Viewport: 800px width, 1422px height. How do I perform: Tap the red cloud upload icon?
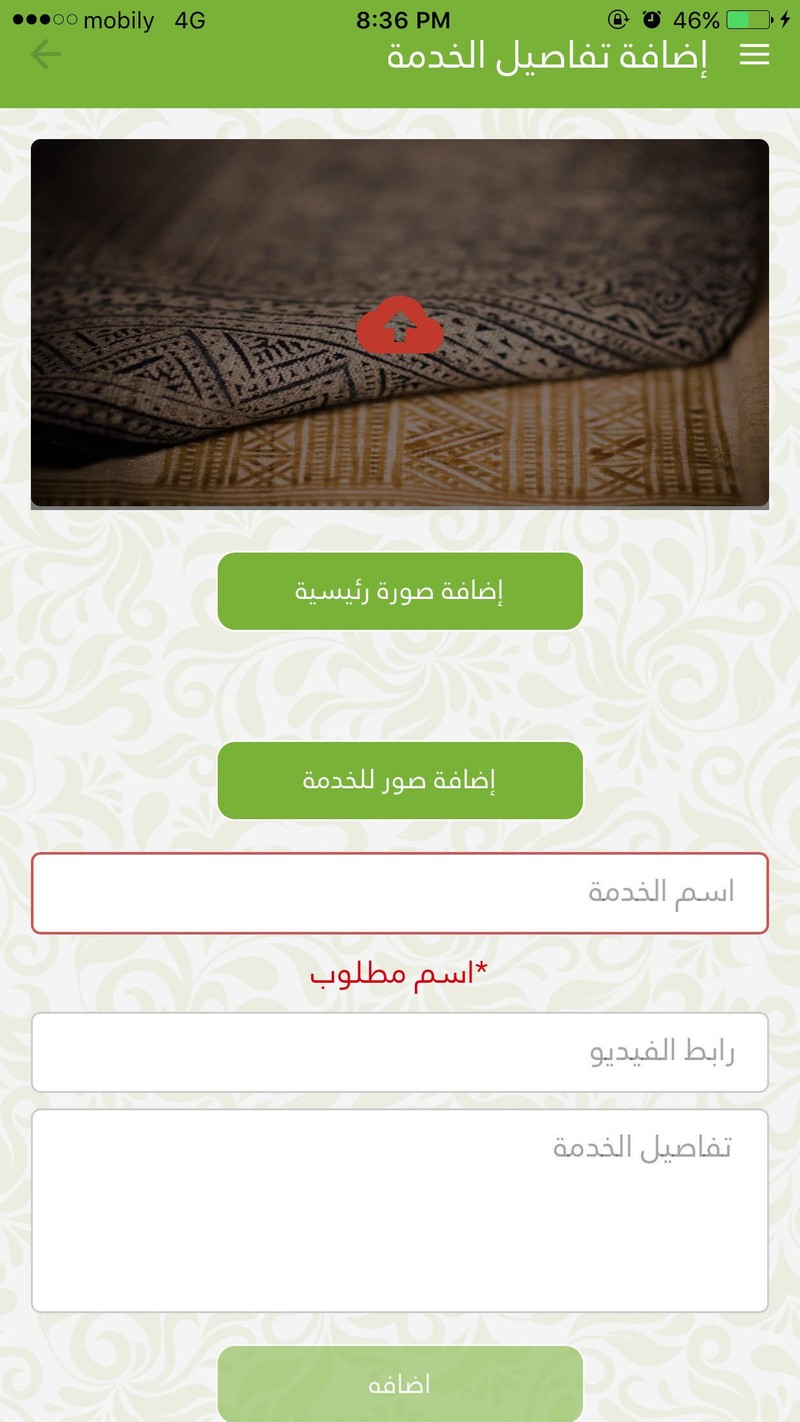point(400,324)
